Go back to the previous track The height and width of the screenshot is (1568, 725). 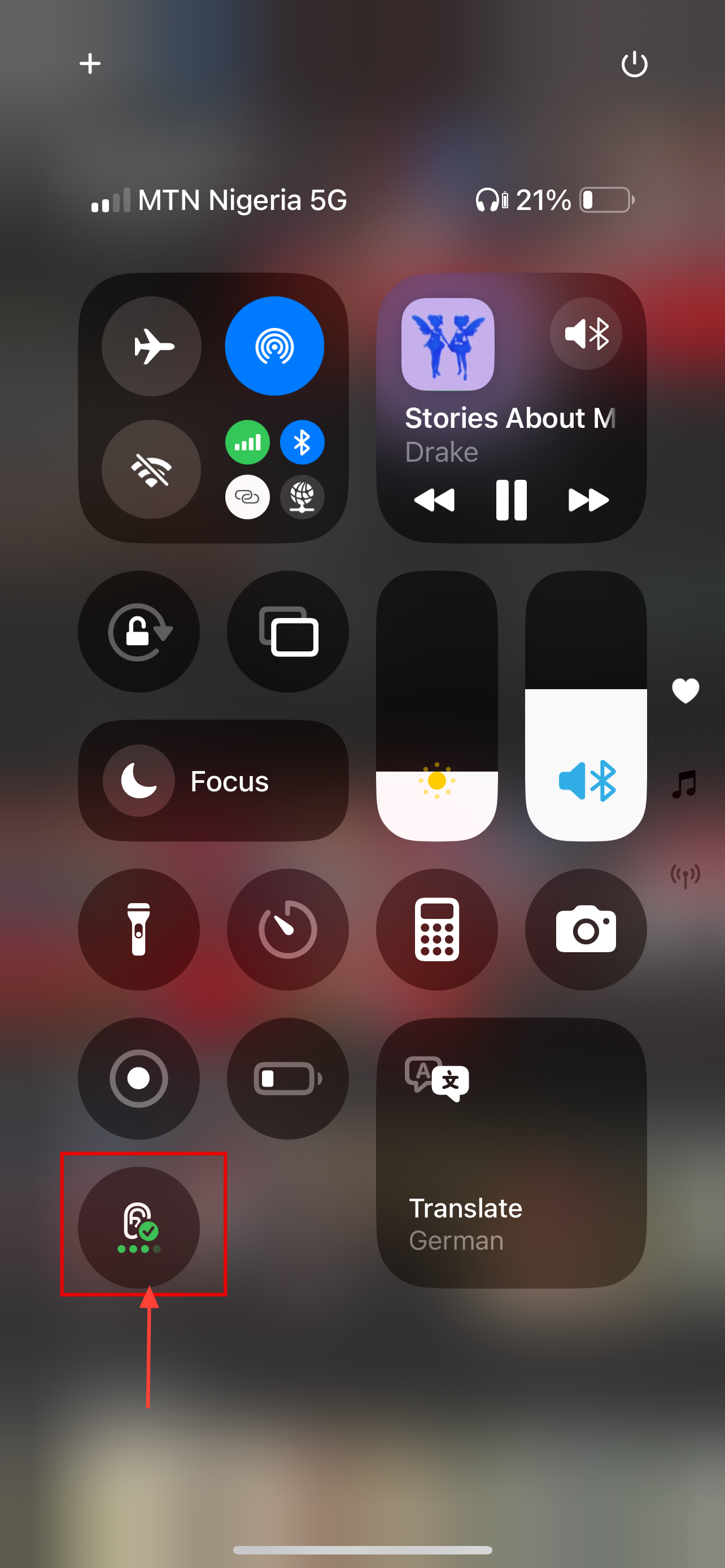[x=434, y=500]
